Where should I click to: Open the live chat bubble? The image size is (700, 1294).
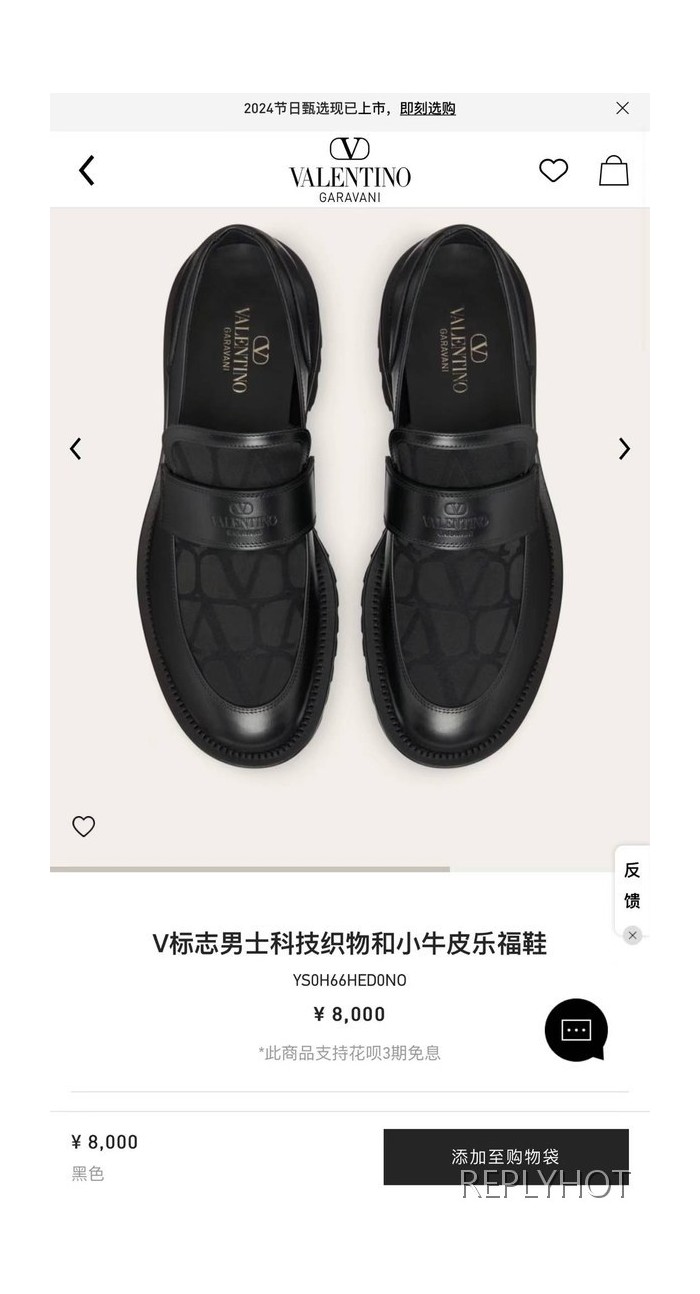tap(576, 1030)
